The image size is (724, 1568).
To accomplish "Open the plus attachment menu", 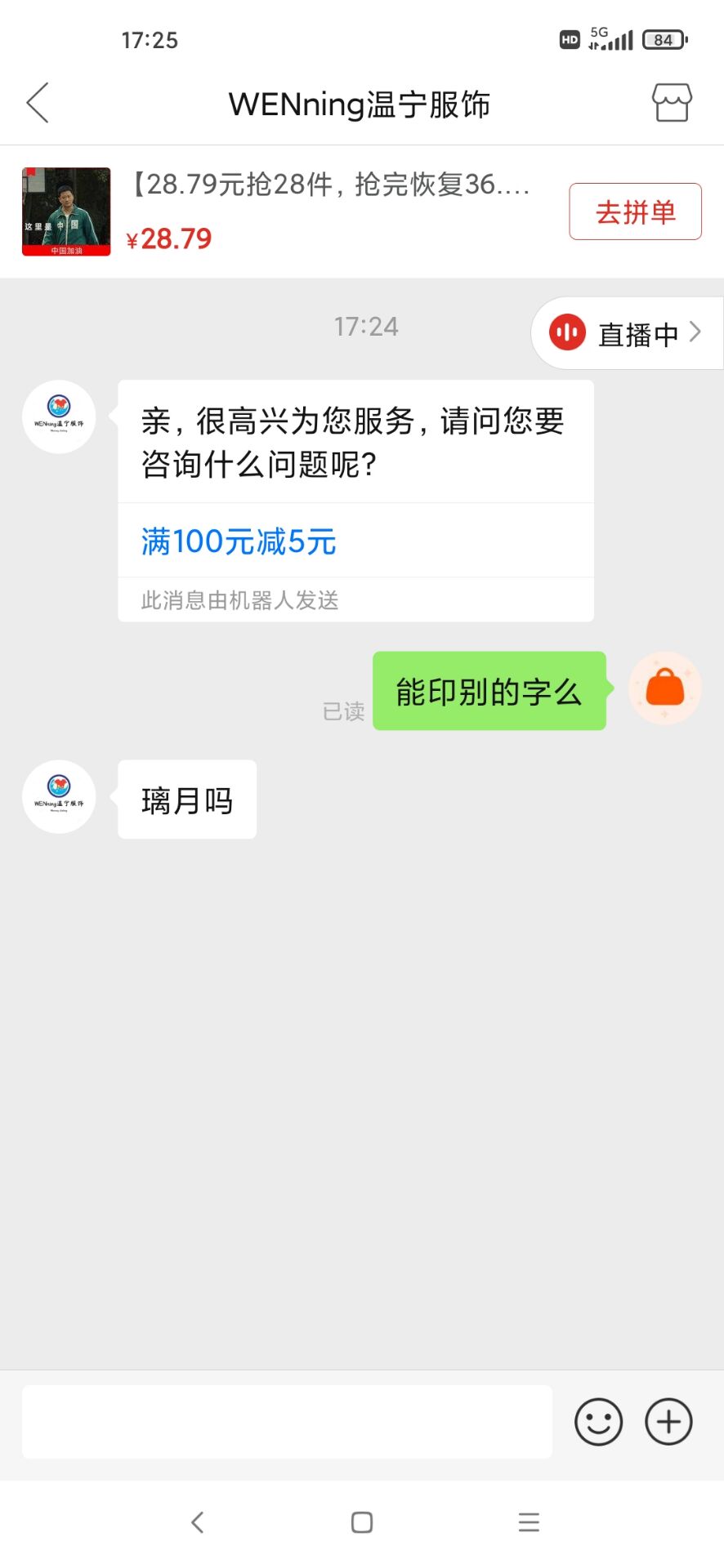I will coord(668,1422).
